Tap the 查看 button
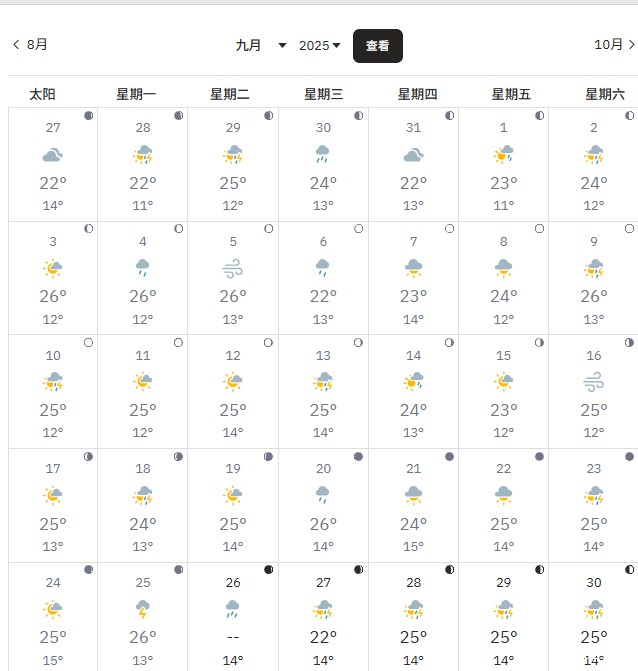The image size is (638, 671). 377,46
